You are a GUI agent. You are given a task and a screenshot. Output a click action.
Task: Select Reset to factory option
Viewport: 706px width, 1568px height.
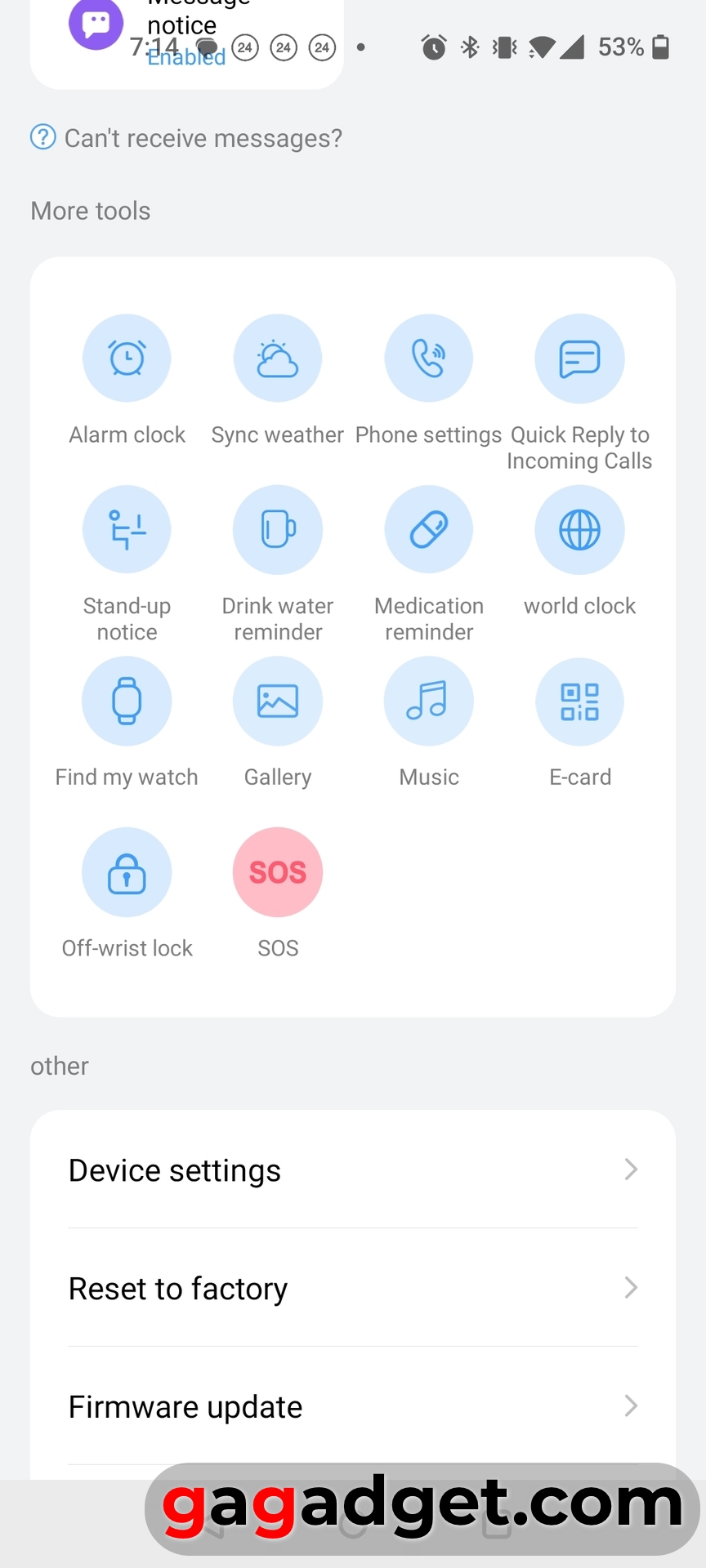point(353,1289)
